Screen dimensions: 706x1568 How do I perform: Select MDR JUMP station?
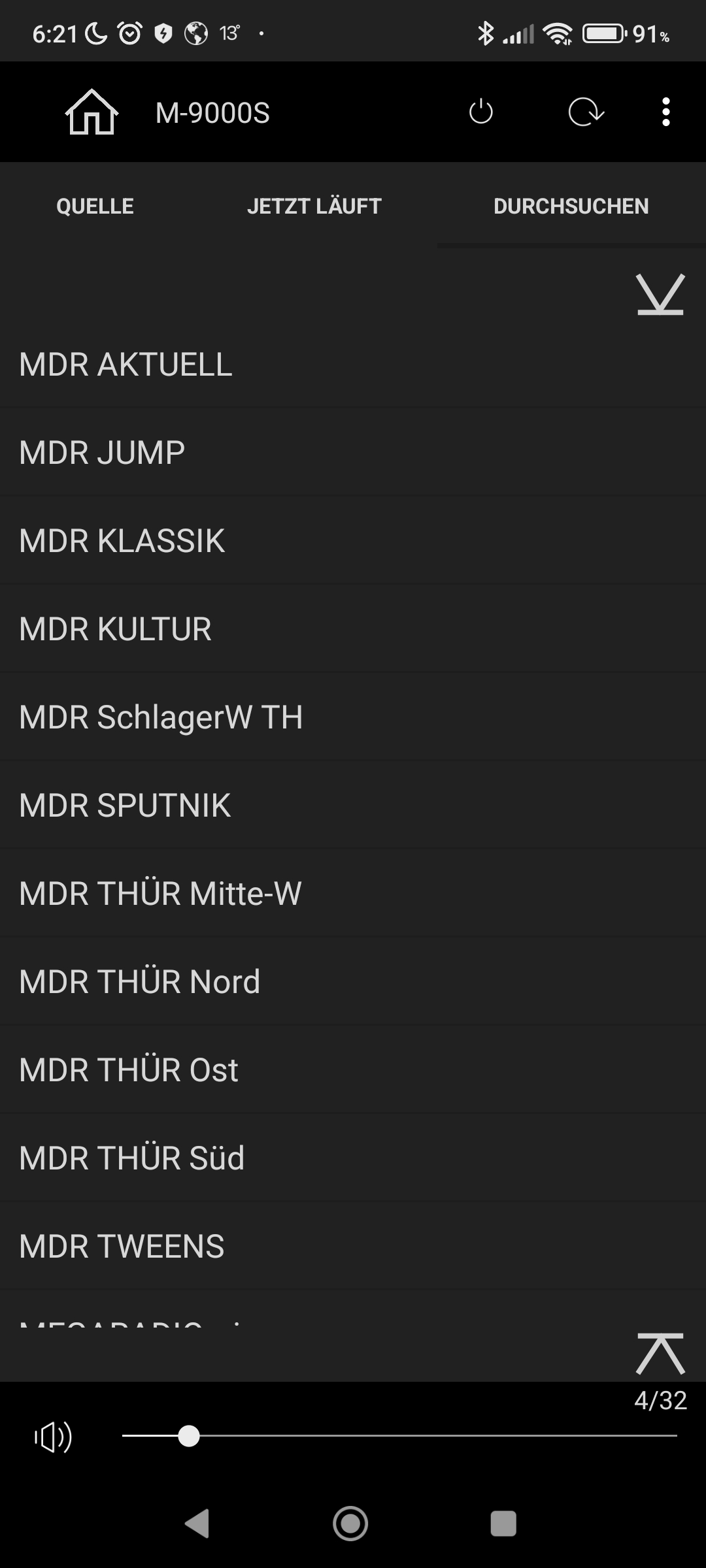click(102, 453)
